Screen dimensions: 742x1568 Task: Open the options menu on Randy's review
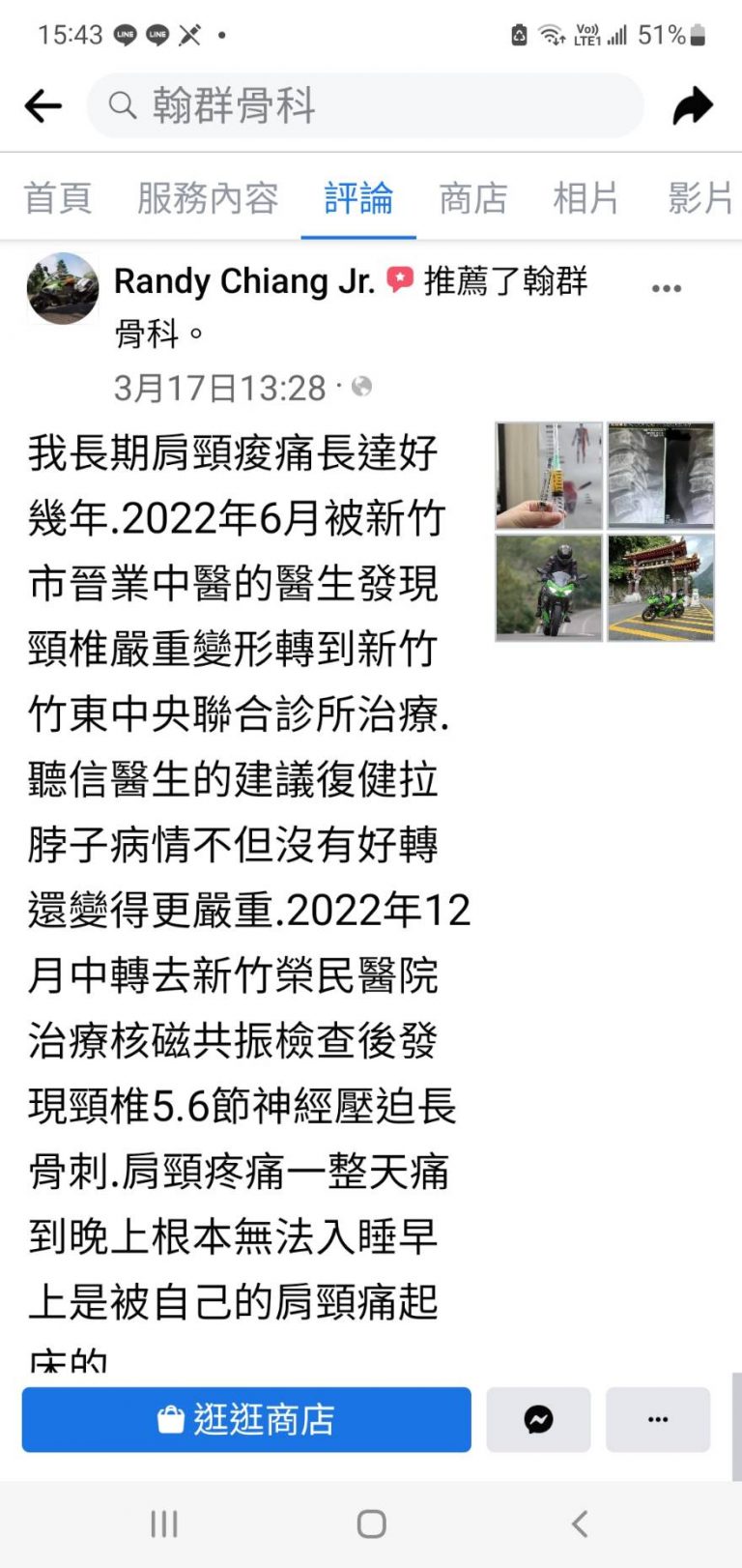coord(666,288)
